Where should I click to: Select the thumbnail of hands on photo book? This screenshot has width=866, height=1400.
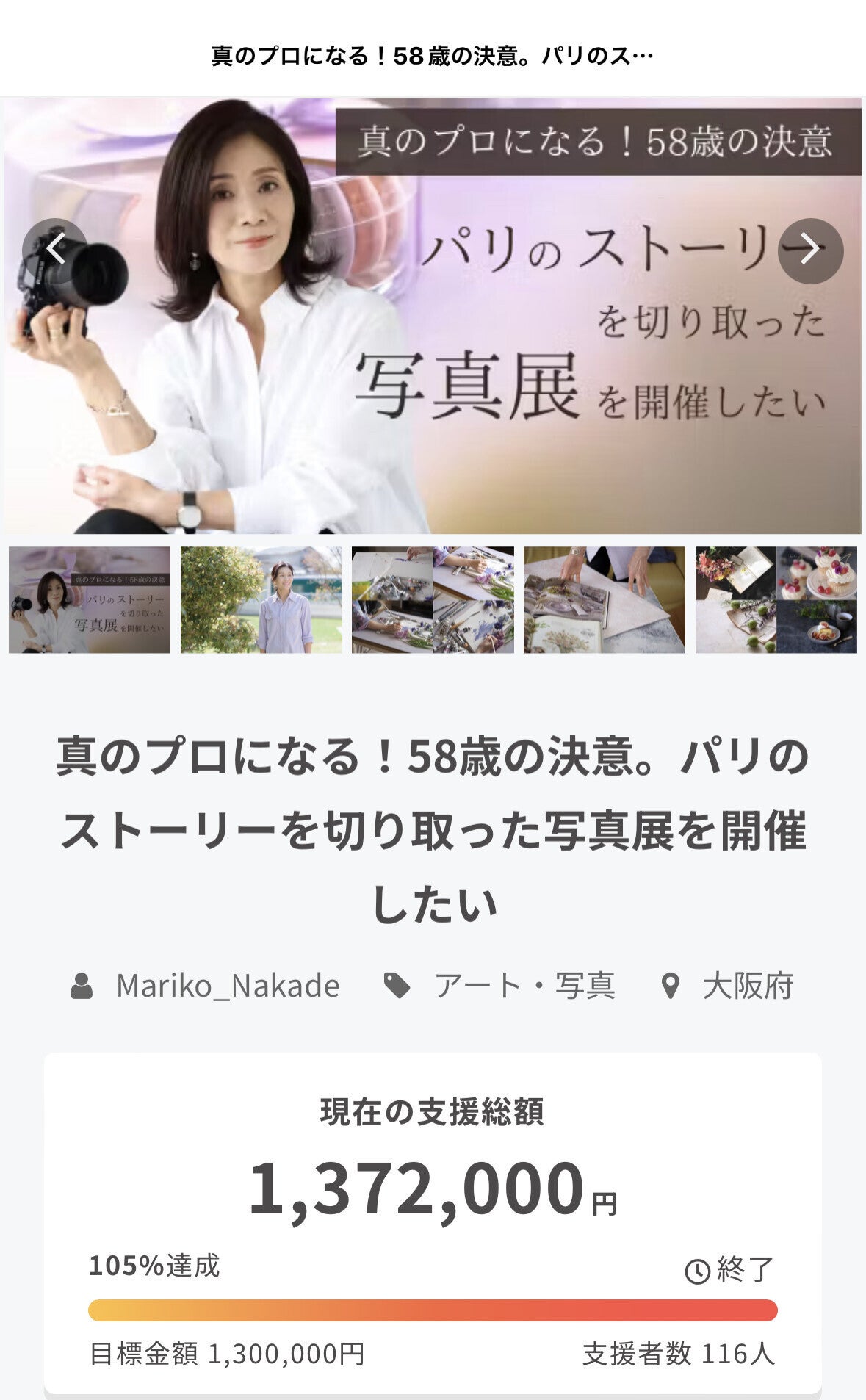(604, 599)
